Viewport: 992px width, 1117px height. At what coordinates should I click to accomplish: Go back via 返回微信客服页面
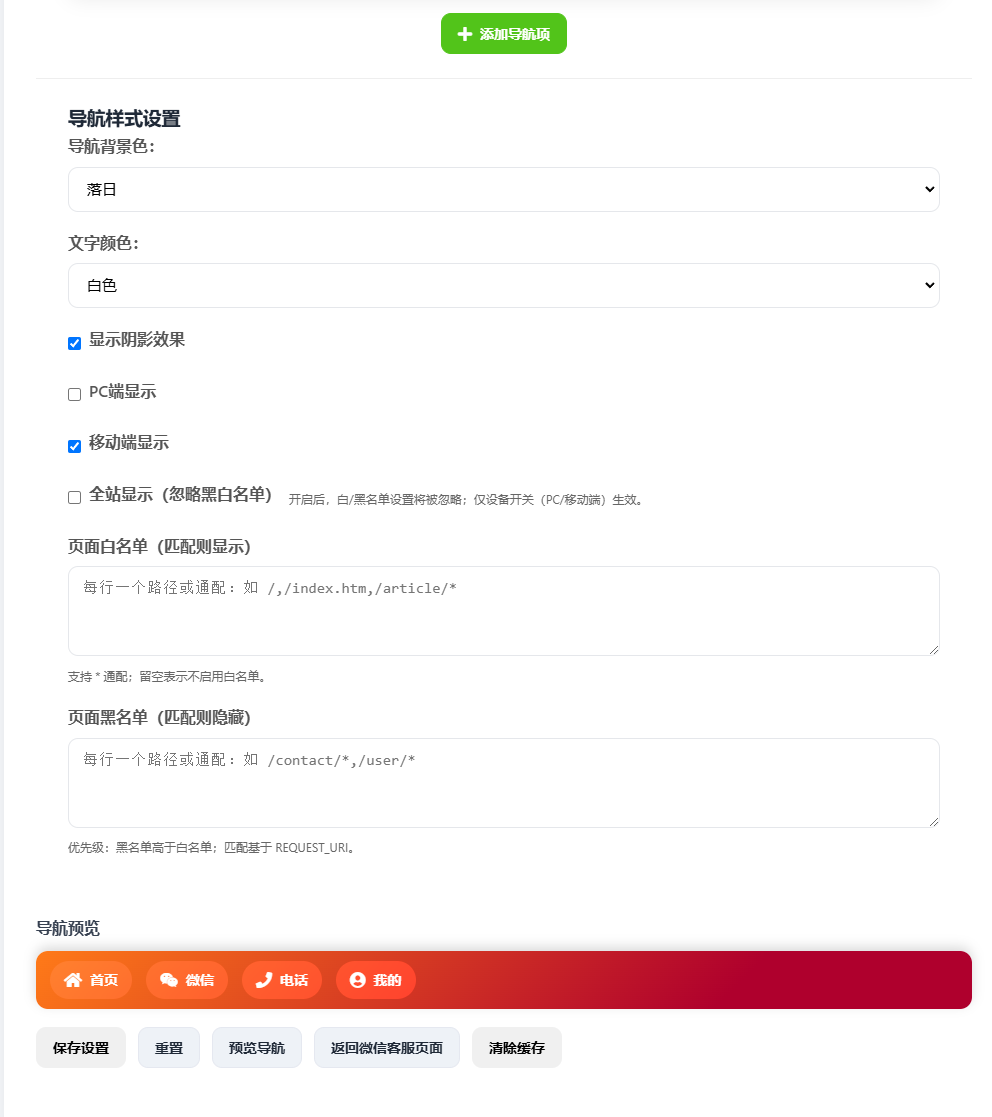tap(387, 1048)
